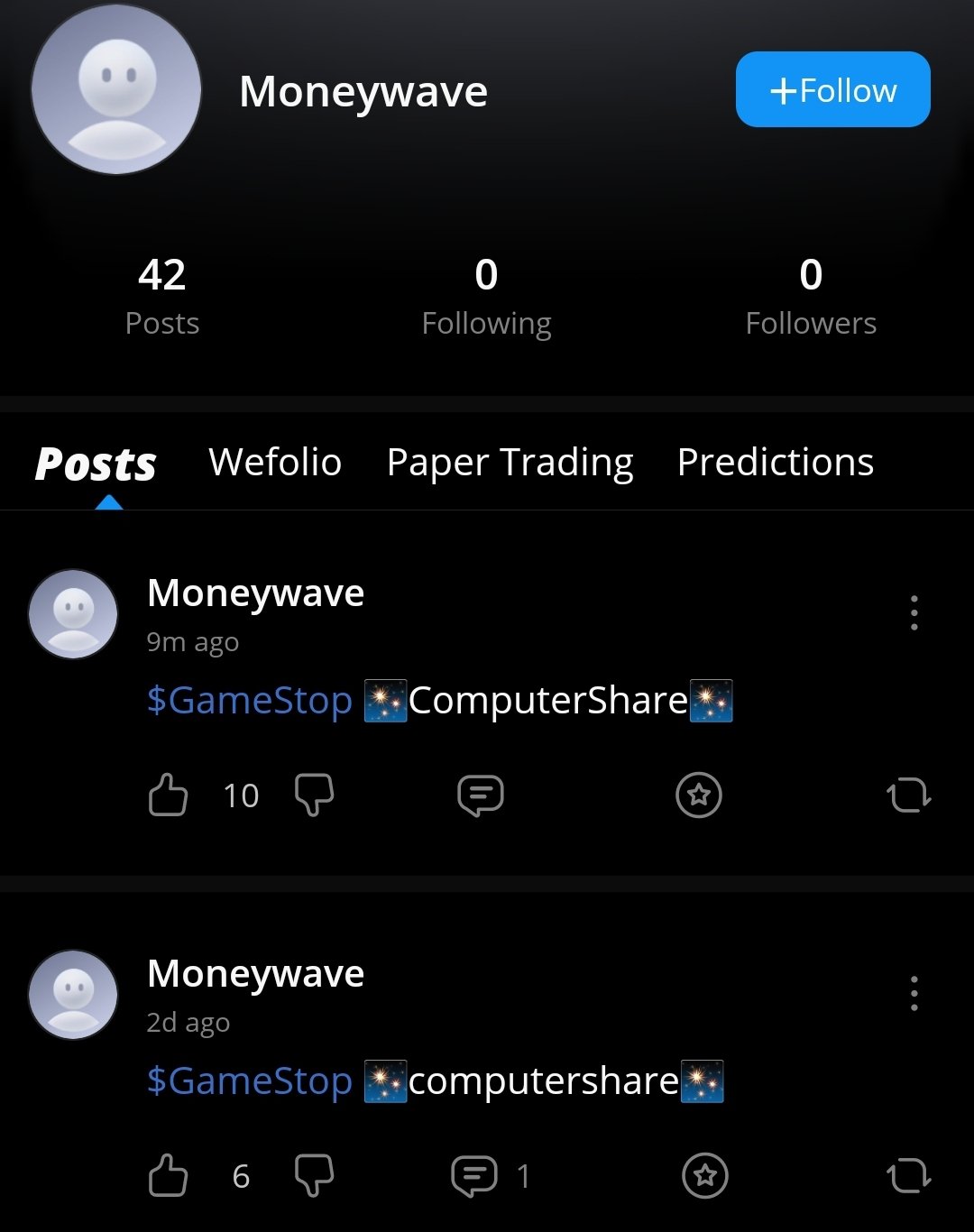Screen dimensions: 974x1232
Task: Follow the Moneywave profile
Action: pos(832,90)
